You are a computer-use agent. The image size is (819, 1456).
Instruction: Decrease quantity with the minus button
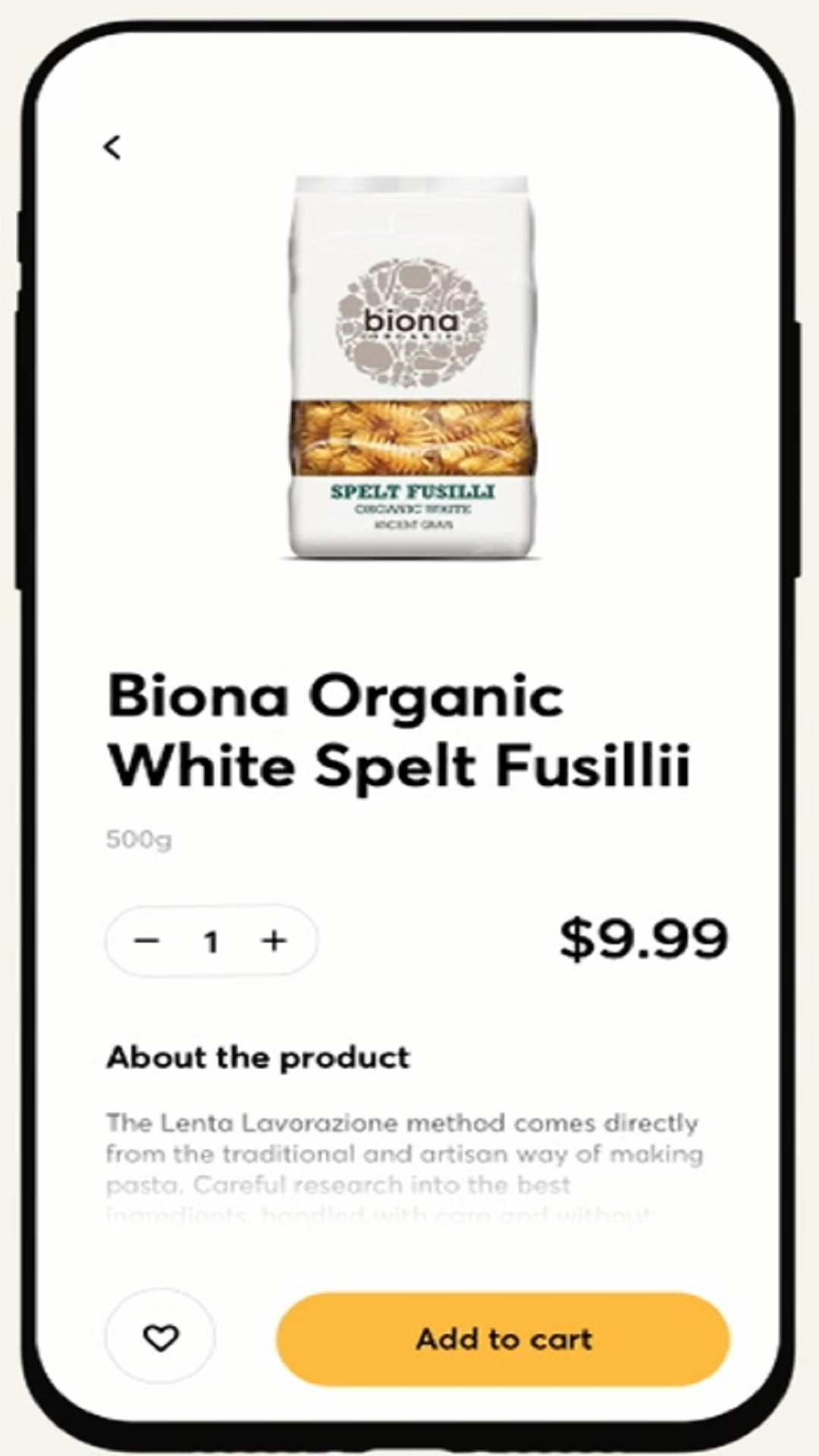(146, 941)
